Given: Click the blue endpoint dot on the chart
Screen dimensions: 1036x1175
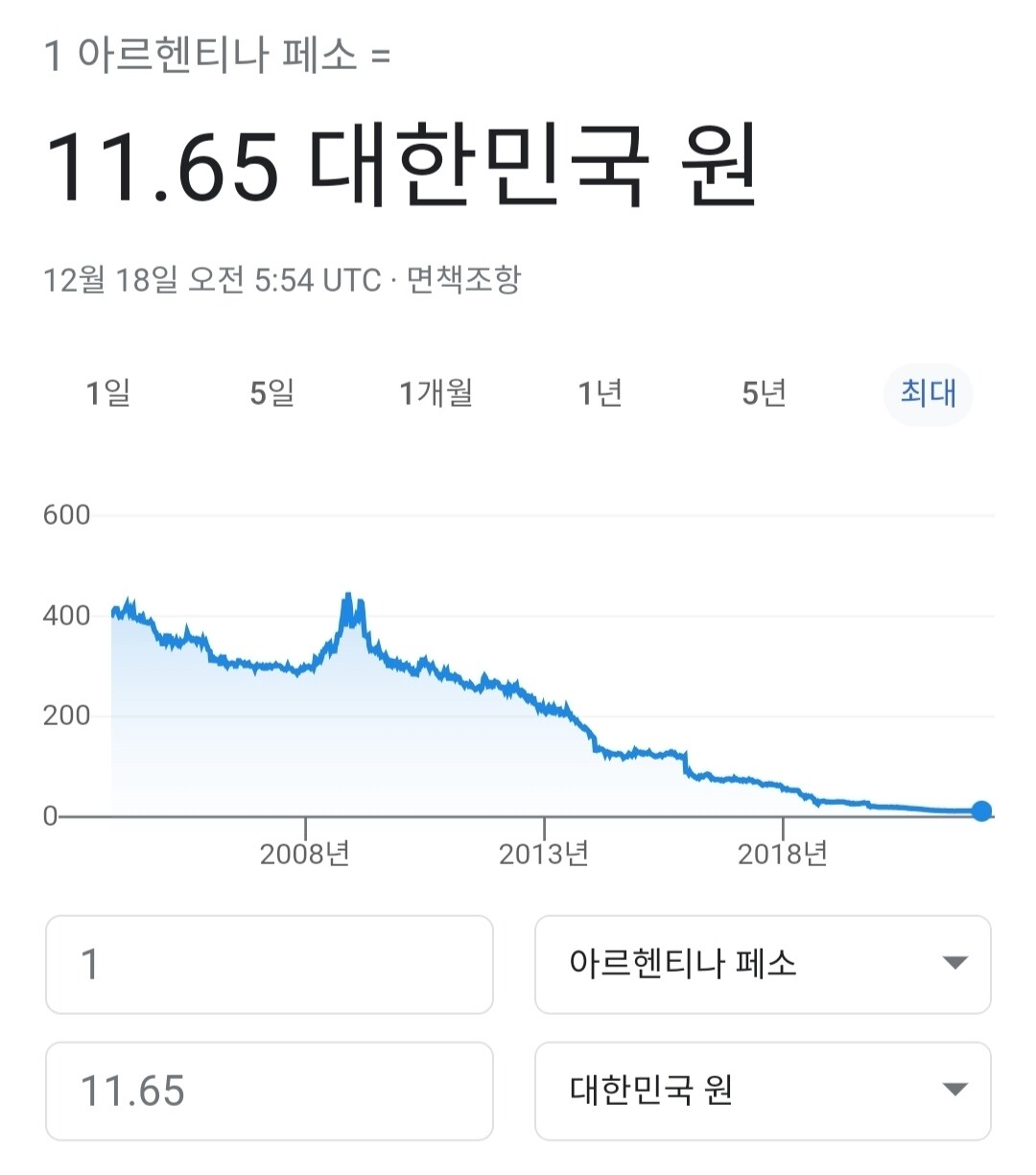Looking at the screenshot, I should [980, 811].
